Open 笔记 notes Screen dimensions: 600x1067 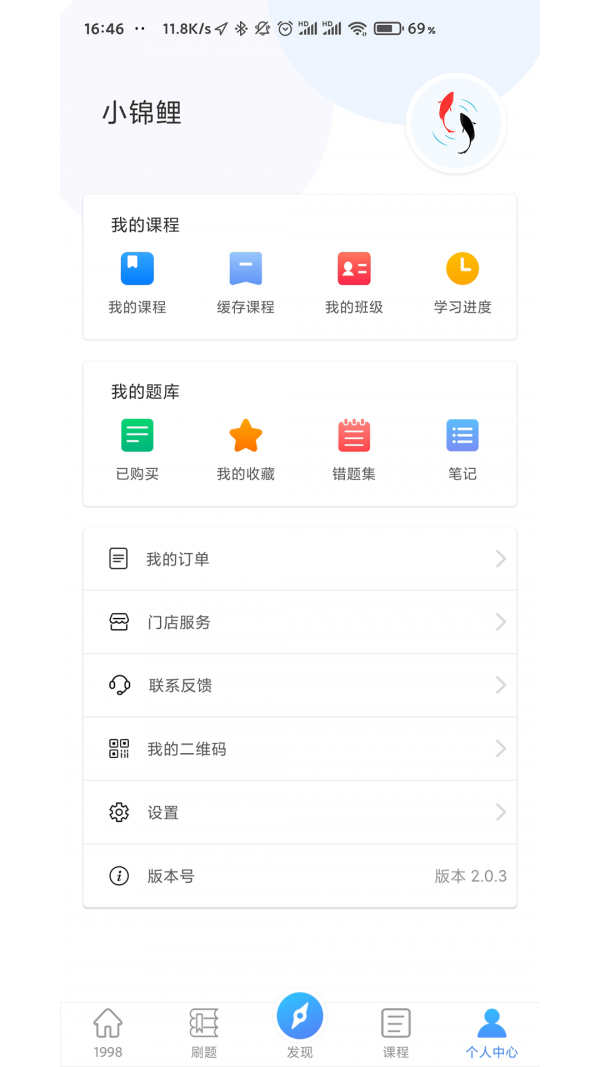click(x=462, y=448)
